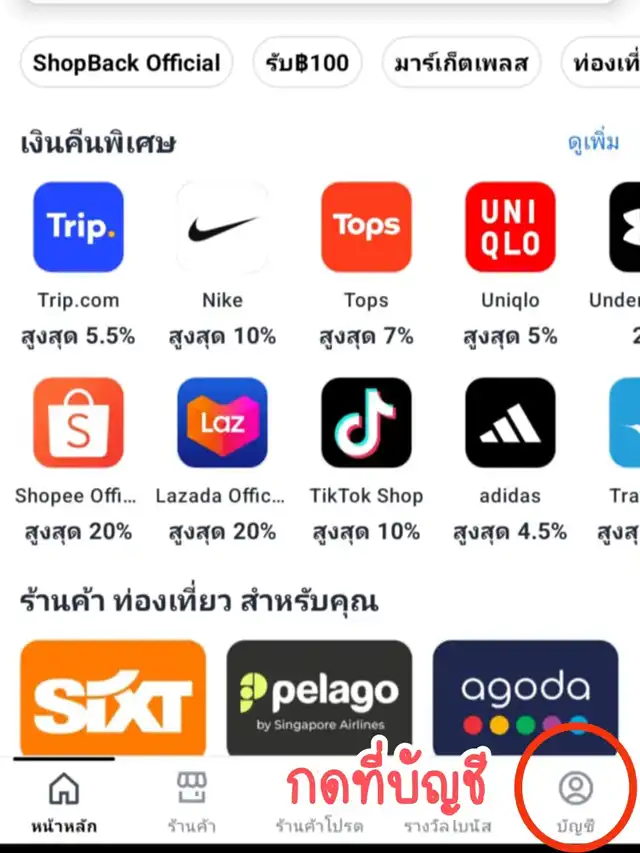Tap the รับ฿100 chip
The image size is (640, 853).
[307, 63]
